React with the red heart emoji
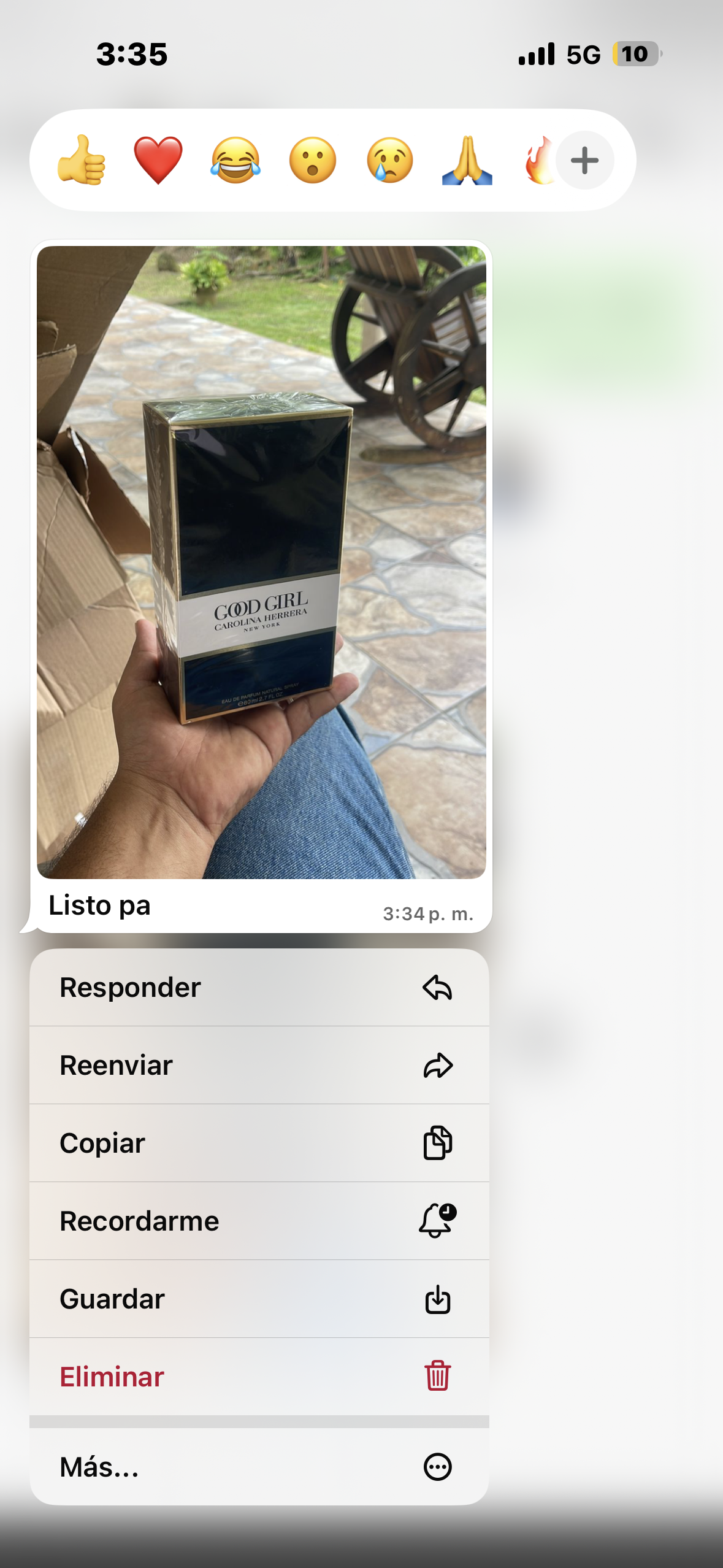The width and height of the screenshot is (723, 1568). click(158, 161)
